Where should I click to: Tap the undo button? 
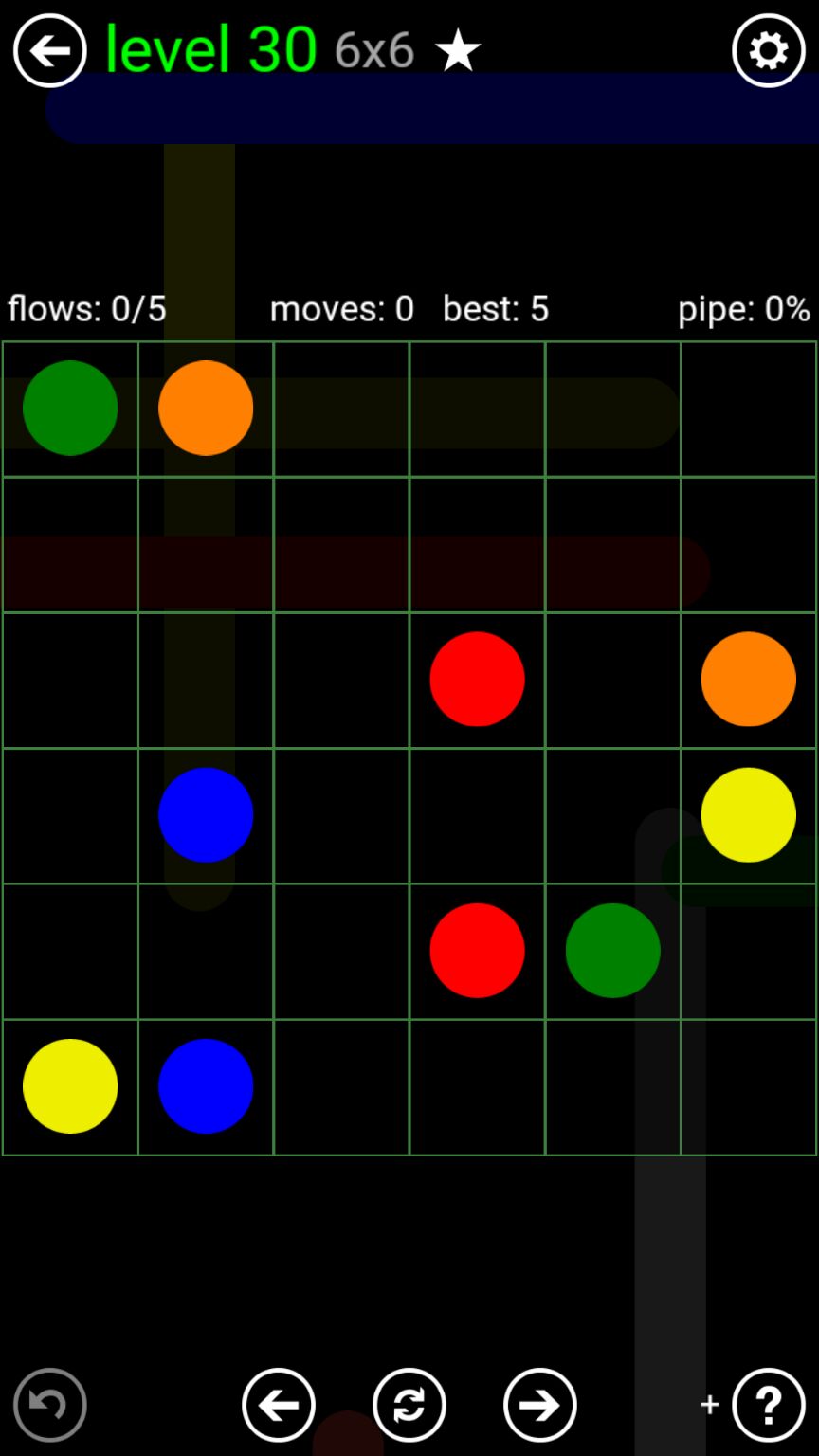50,1404
